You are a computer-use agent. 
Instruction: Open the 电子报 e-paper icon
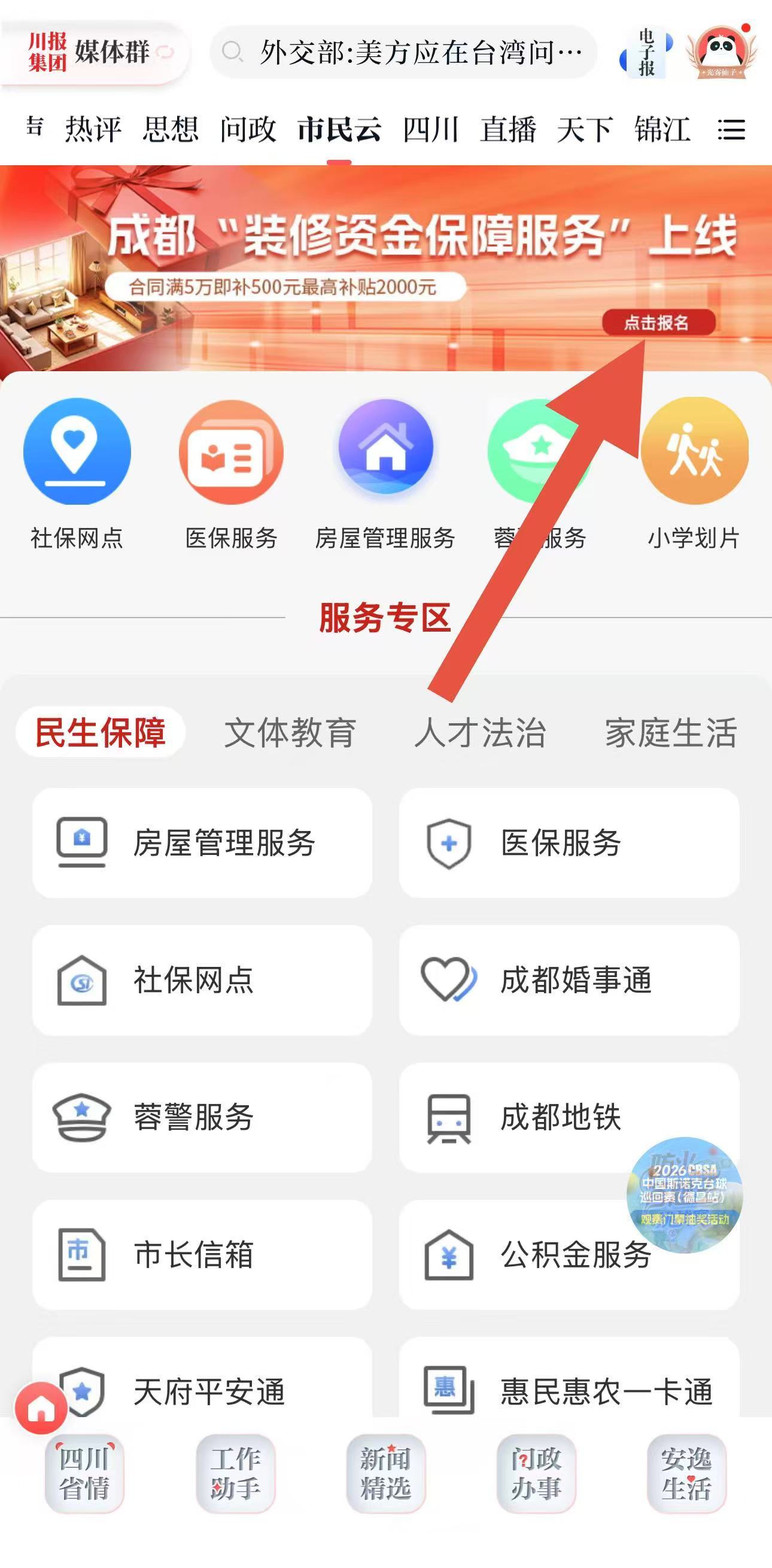coord(646,53)
